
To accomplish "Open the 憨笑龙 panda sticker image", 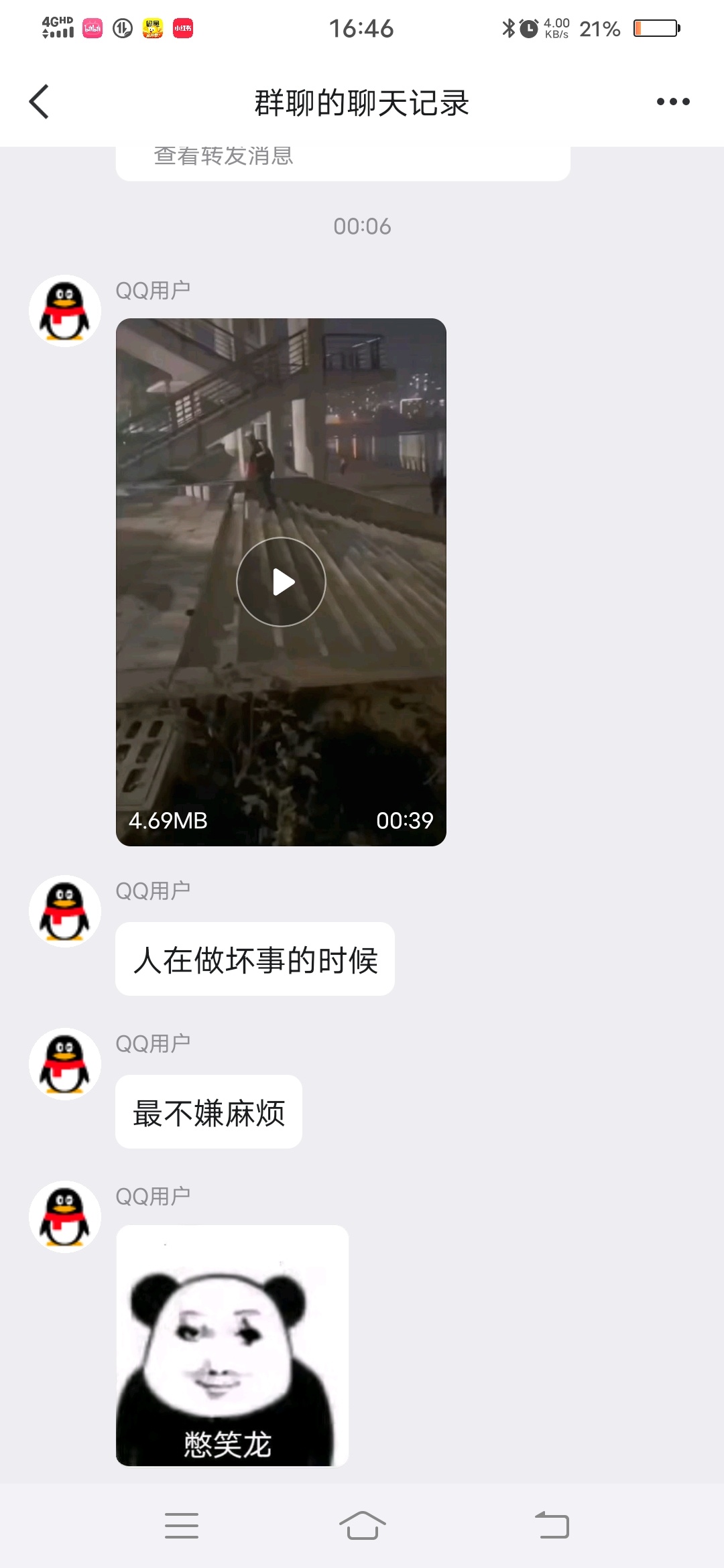I will click(232, 1345).
